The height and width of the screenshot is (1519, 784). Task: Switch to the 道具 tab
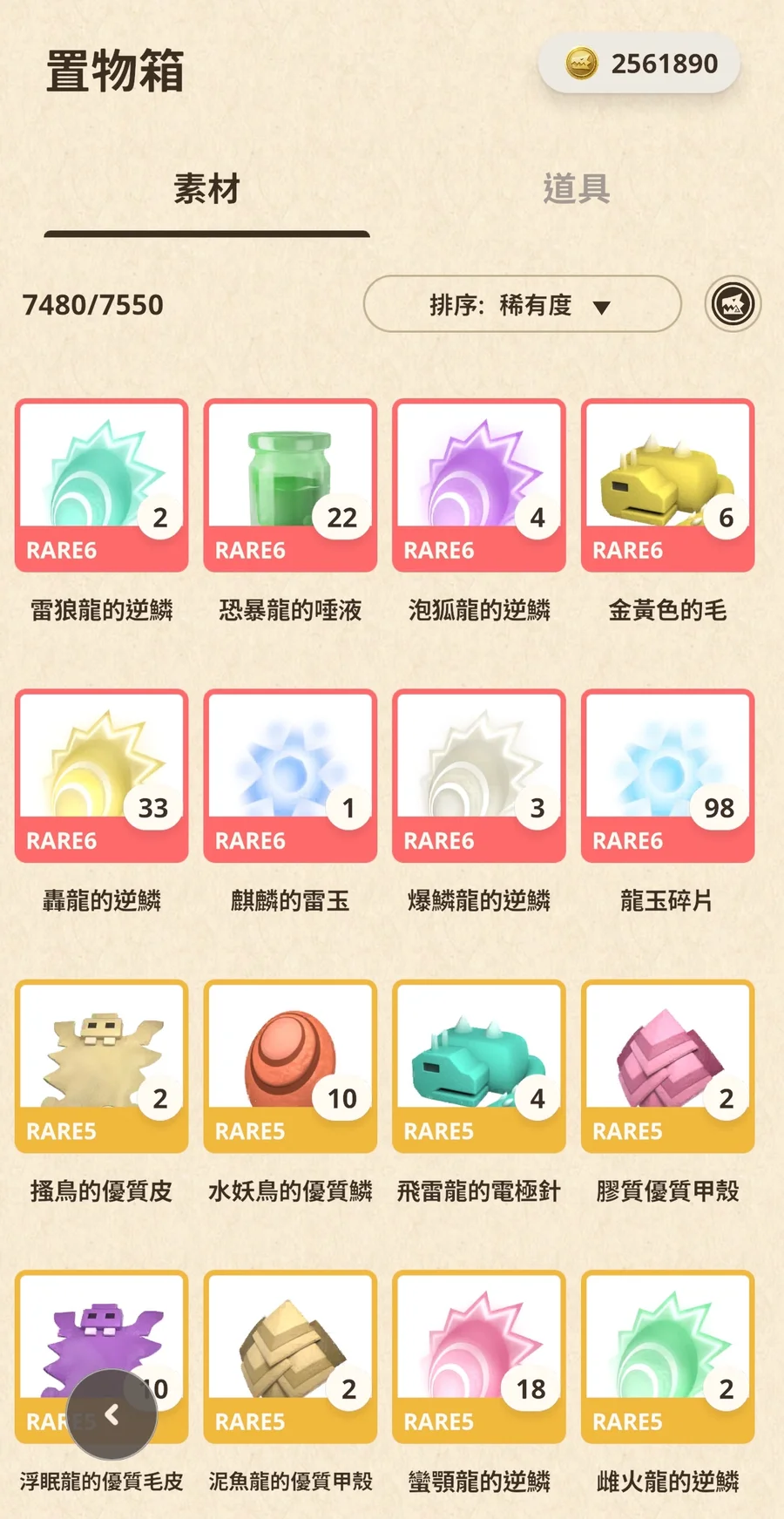[x=576, y=189]
